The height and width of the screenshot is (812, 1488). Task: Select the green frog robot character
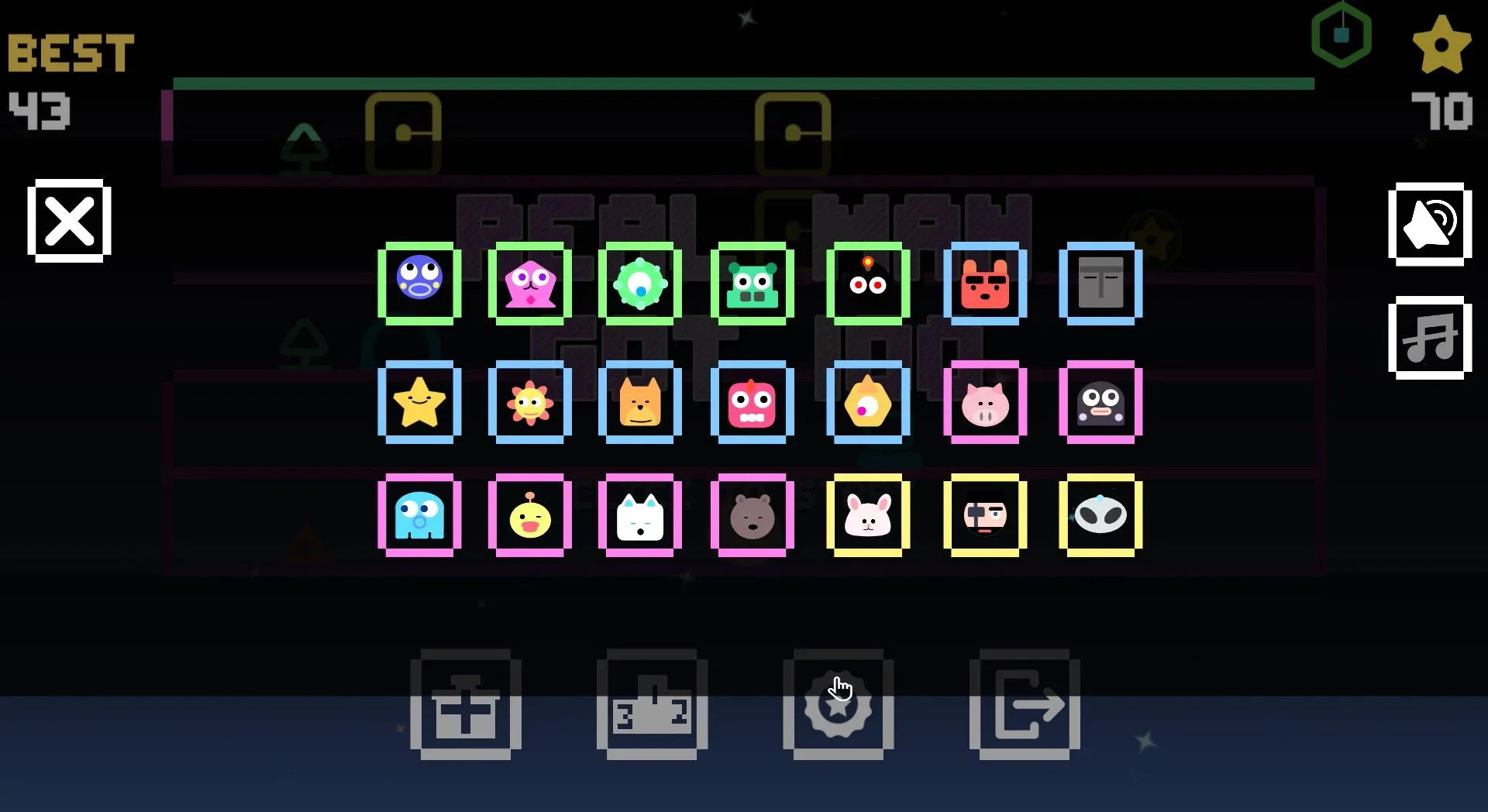[752, 283]
